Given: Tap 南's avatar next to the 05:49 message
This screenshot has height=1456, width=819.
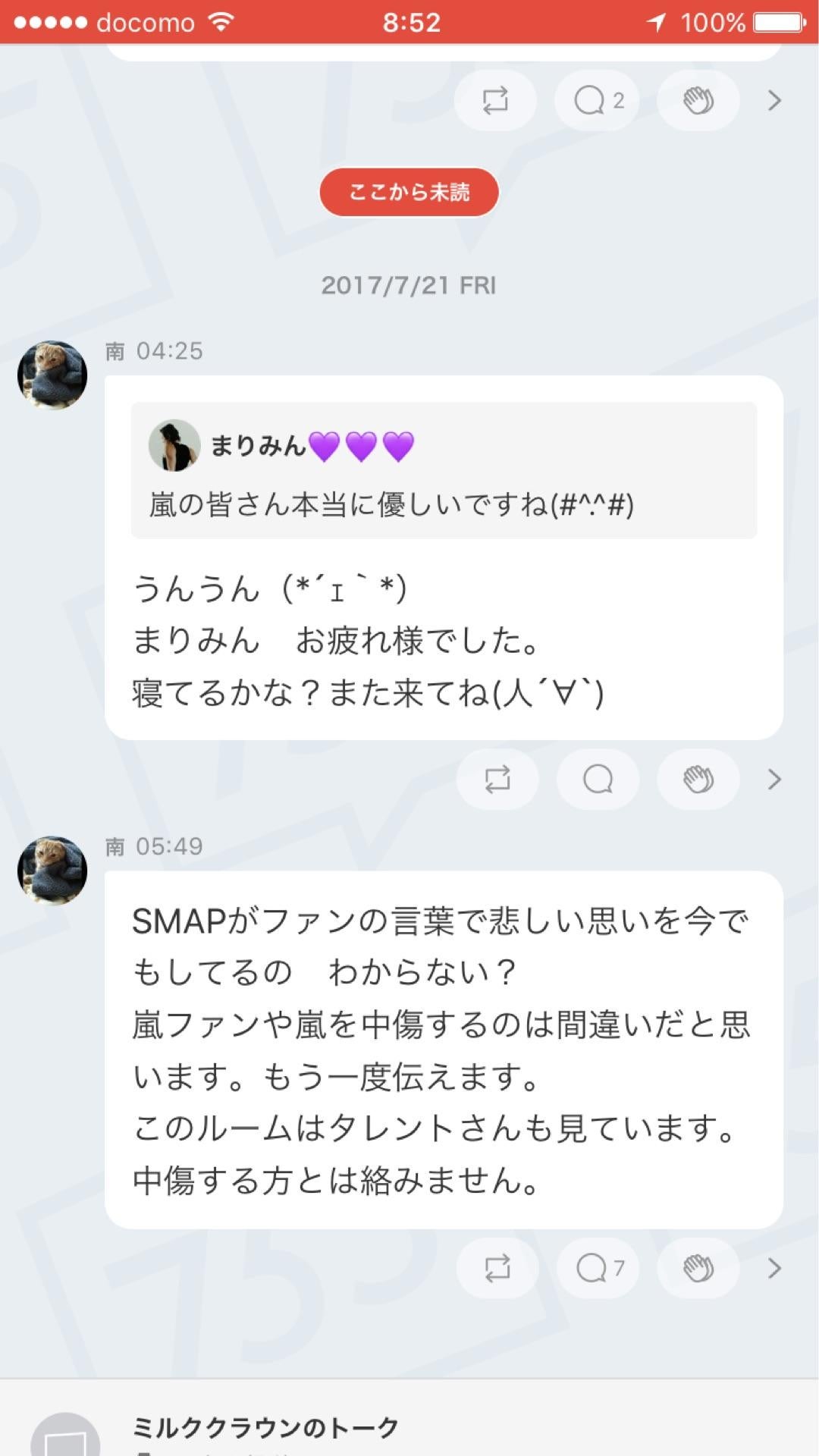Looking at the screenshot, I should pos(51,871).
